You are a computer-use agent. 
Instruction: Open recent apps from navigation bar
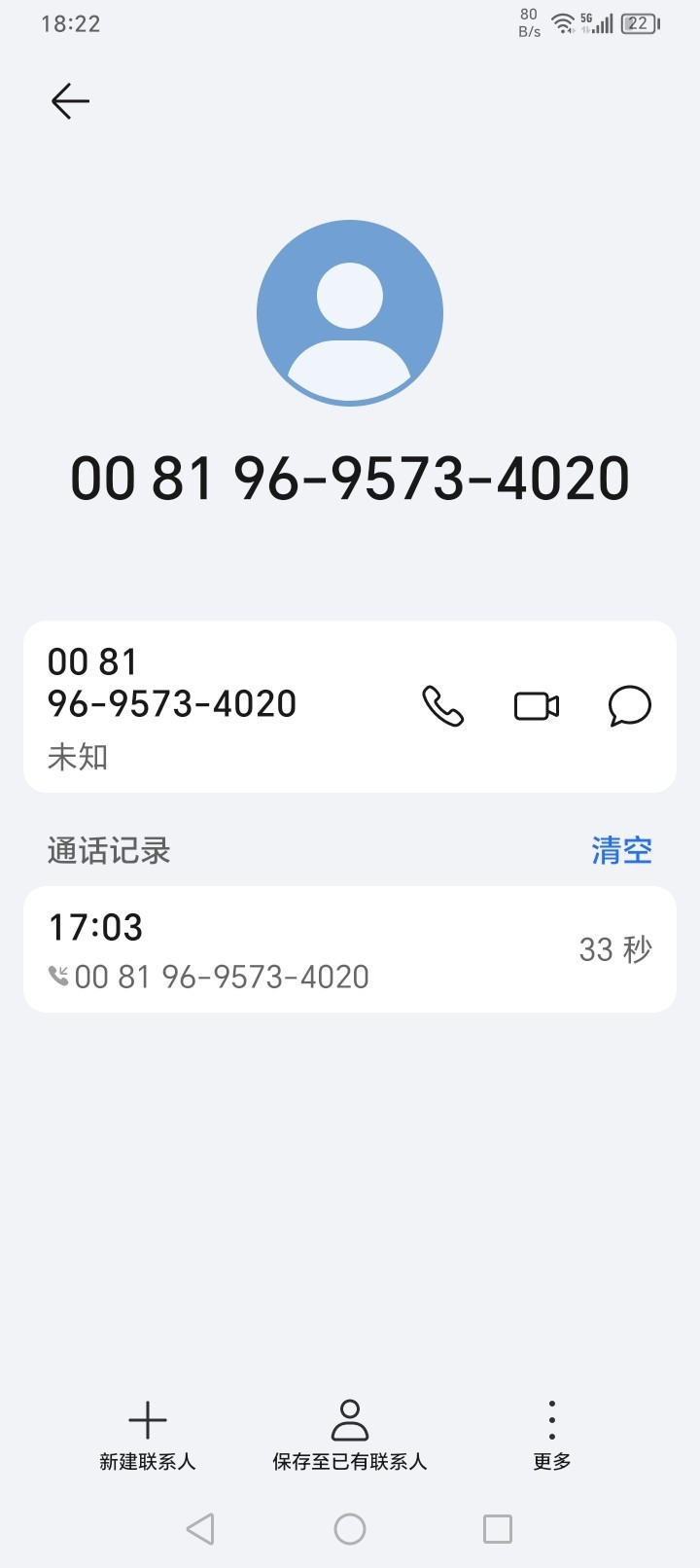(x=498, y=1529)
